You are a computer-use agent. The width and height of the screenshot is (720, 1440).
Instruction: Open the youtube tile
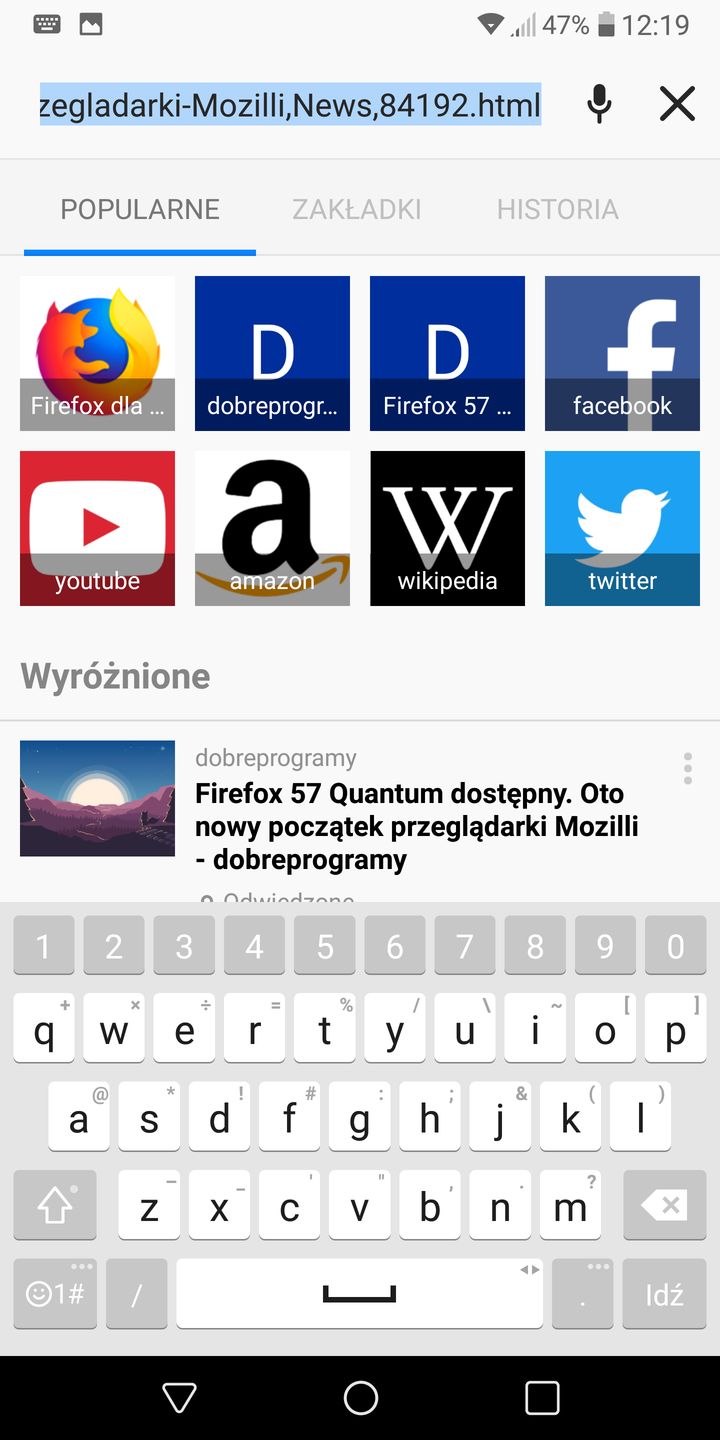pos(97,528)
